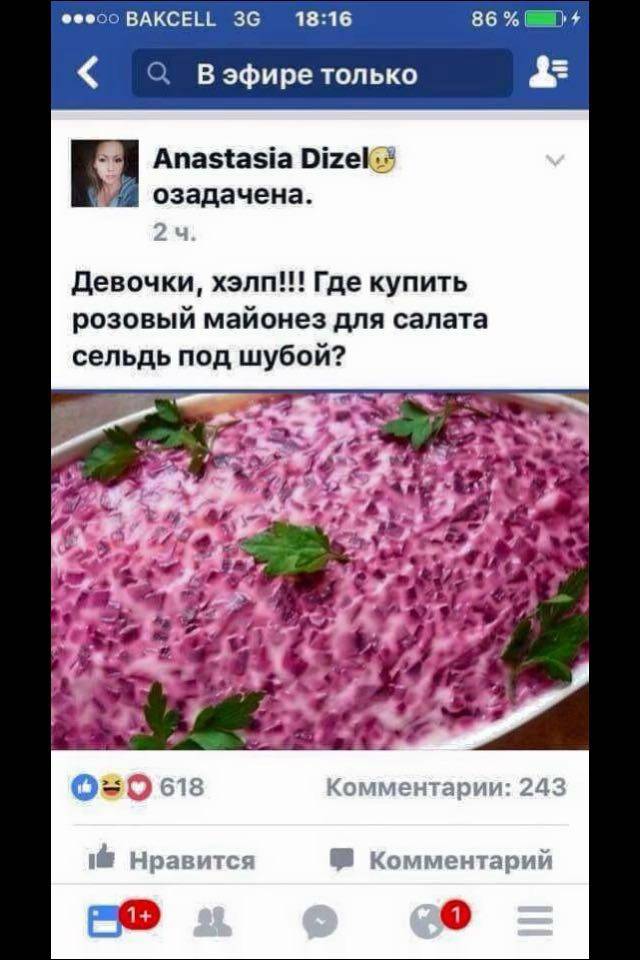This screenshot has height=960, width=640.
Task: Expand the post options chevron
Action: point(555,160)
